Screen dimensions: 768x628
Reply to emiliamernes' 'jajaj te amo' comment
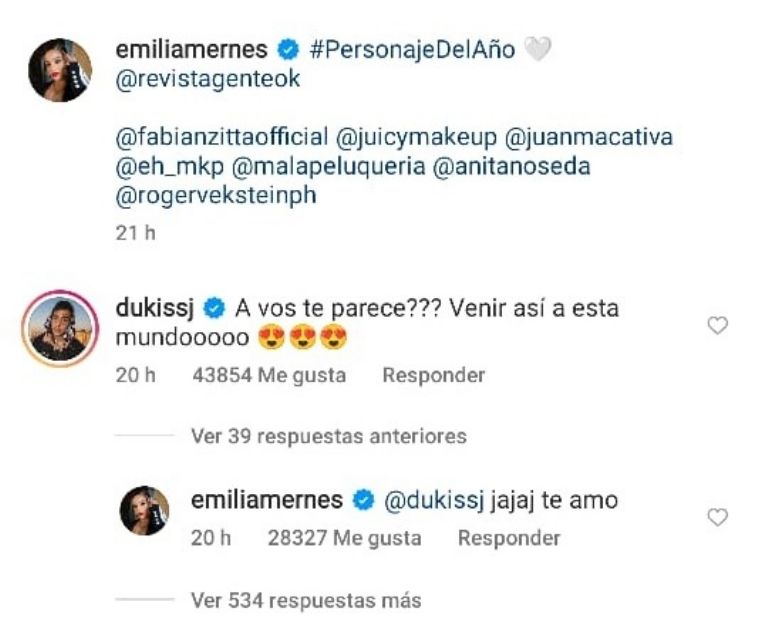click(508, 537)
